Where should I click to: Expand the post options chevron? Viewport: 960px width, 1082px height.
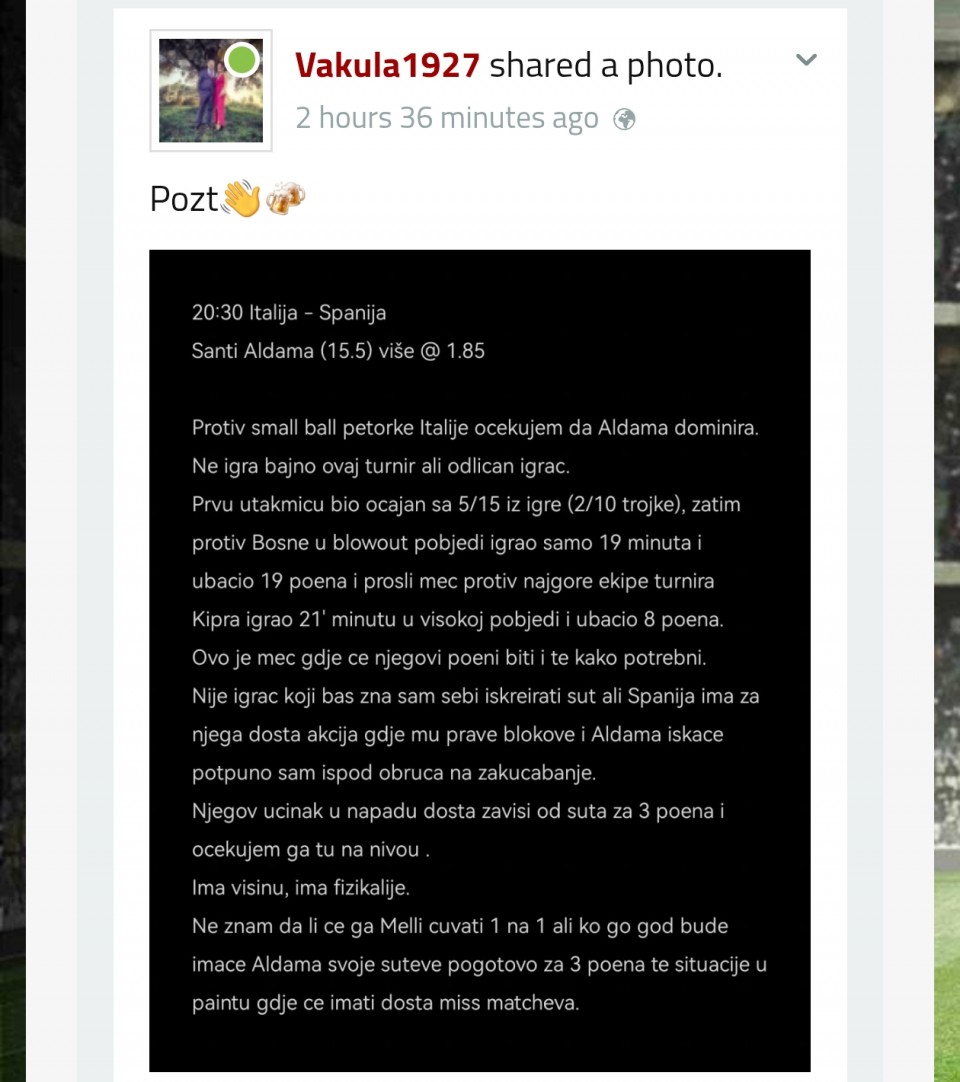[806, 60]
